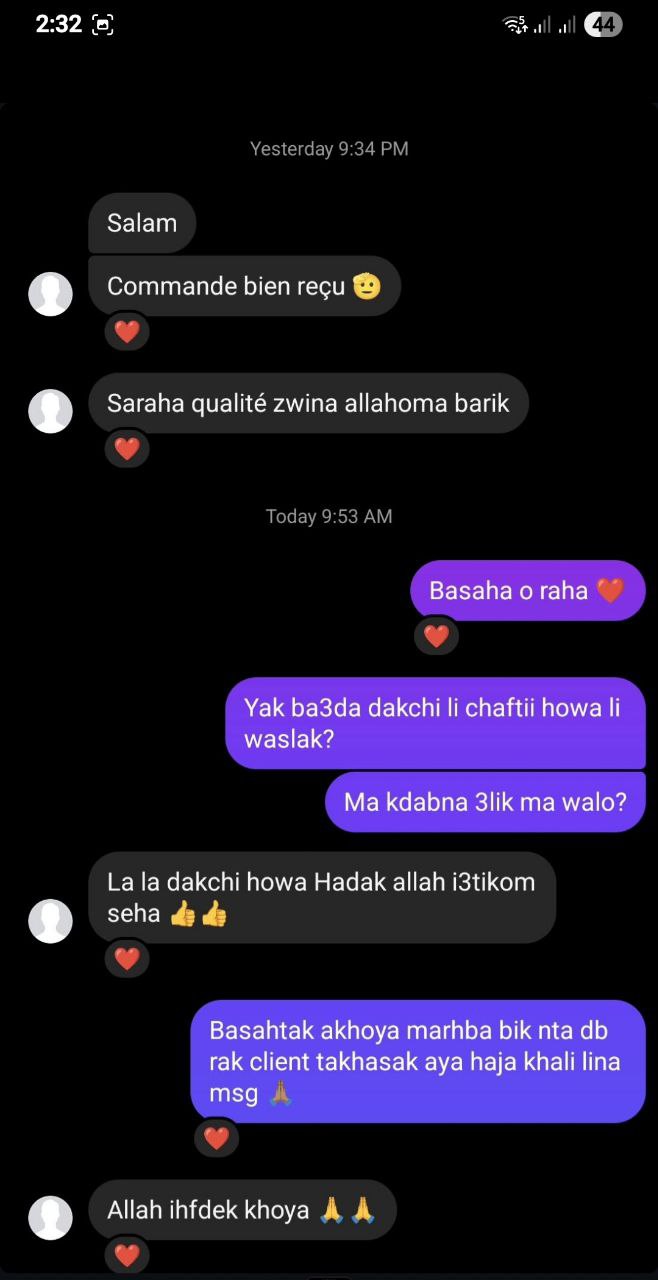Tap the avatar next to 'Allah ihfdek khoya'
The height and width of the screenshot is (1280, 658).
click(x=50, y=1217)
